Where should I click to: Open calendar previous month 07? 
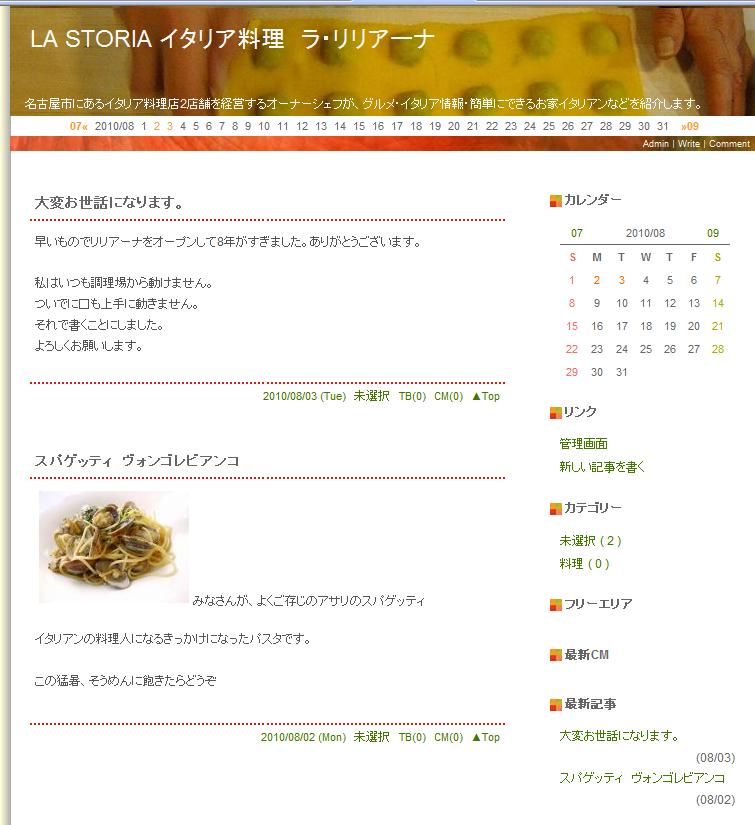[577, 234]
